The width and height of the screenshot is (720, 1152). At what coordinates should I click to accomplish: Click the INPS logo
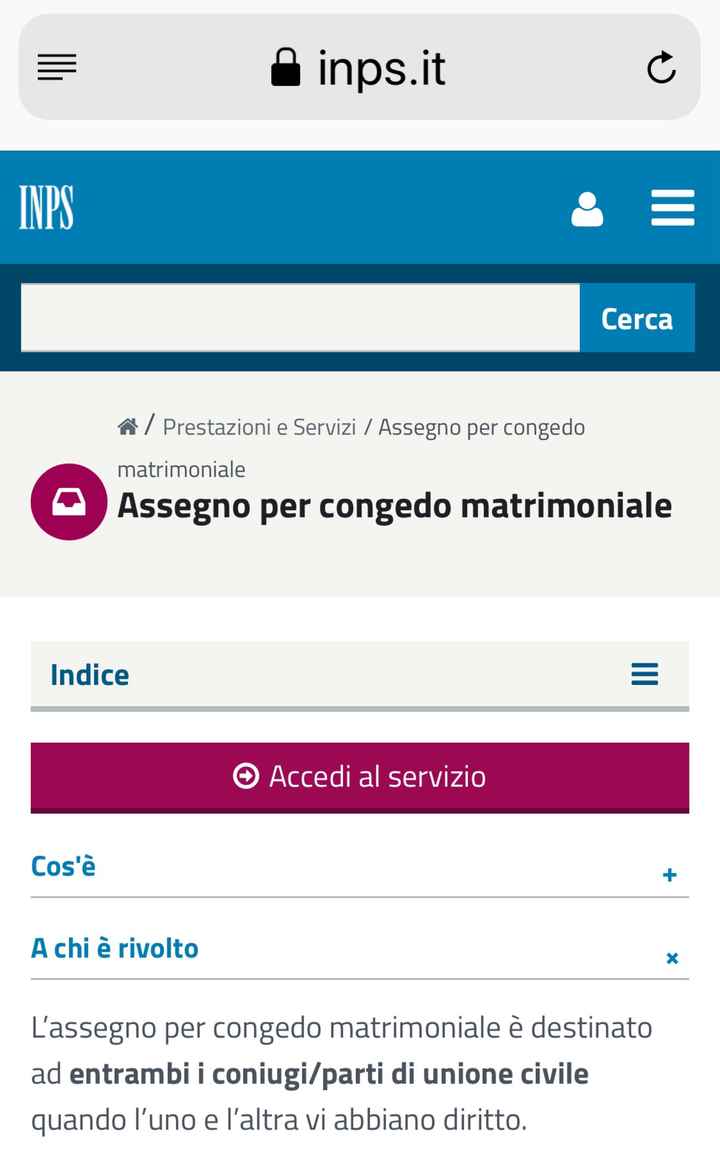pos(46,208)
